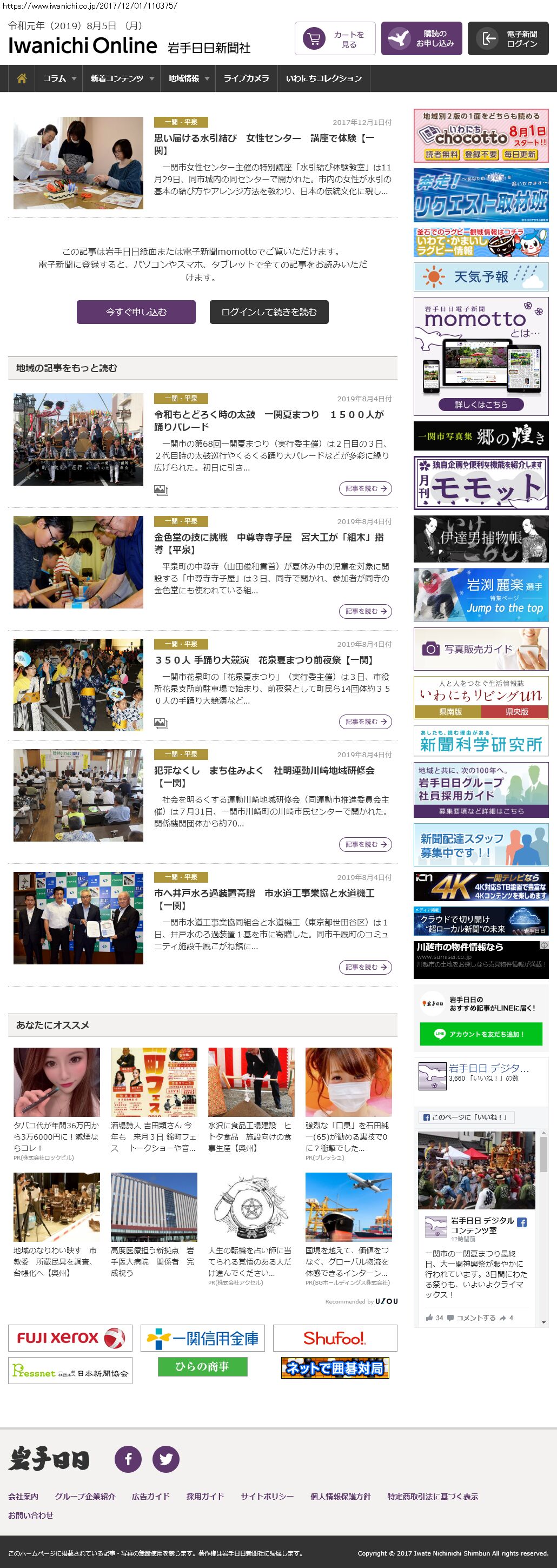Screen dimensions: 557x1568
Task: Tap the カートを見る button
Action: pyautogui.click(x=335, y=39)
